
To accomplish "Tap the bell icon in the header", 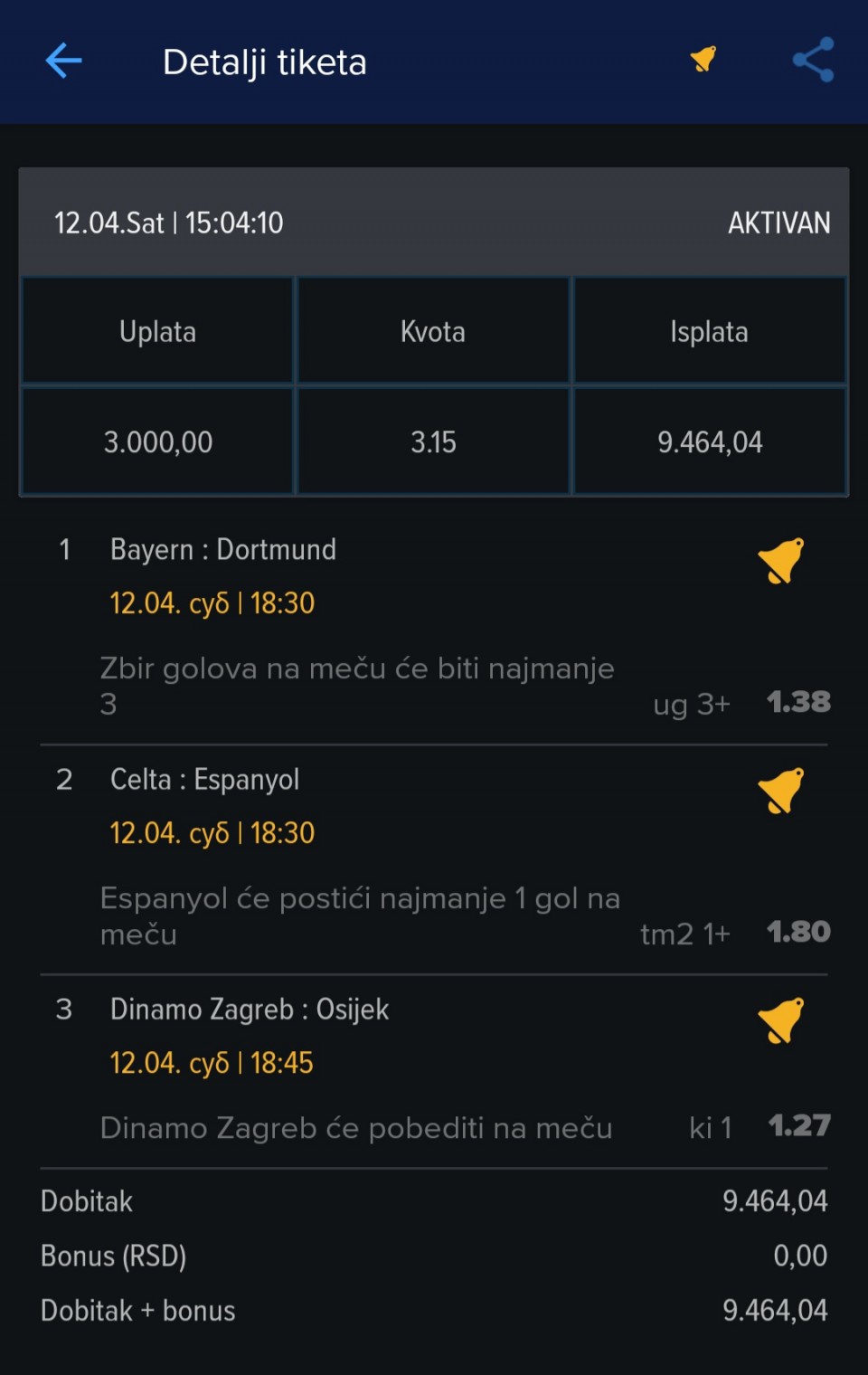I will click(703, 60).
